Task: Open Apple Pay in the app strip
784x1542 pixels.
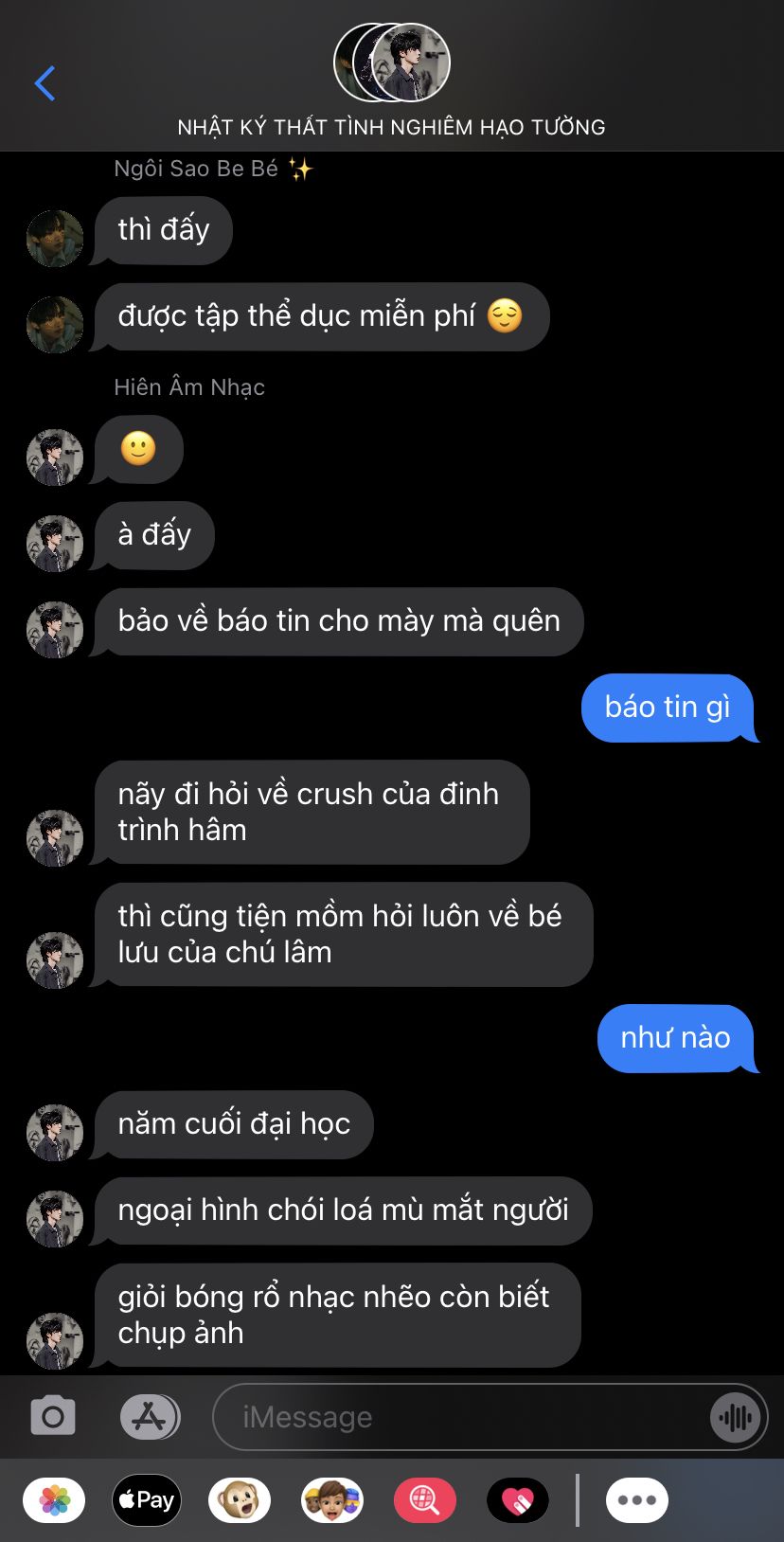Action: coord(147,1500)
